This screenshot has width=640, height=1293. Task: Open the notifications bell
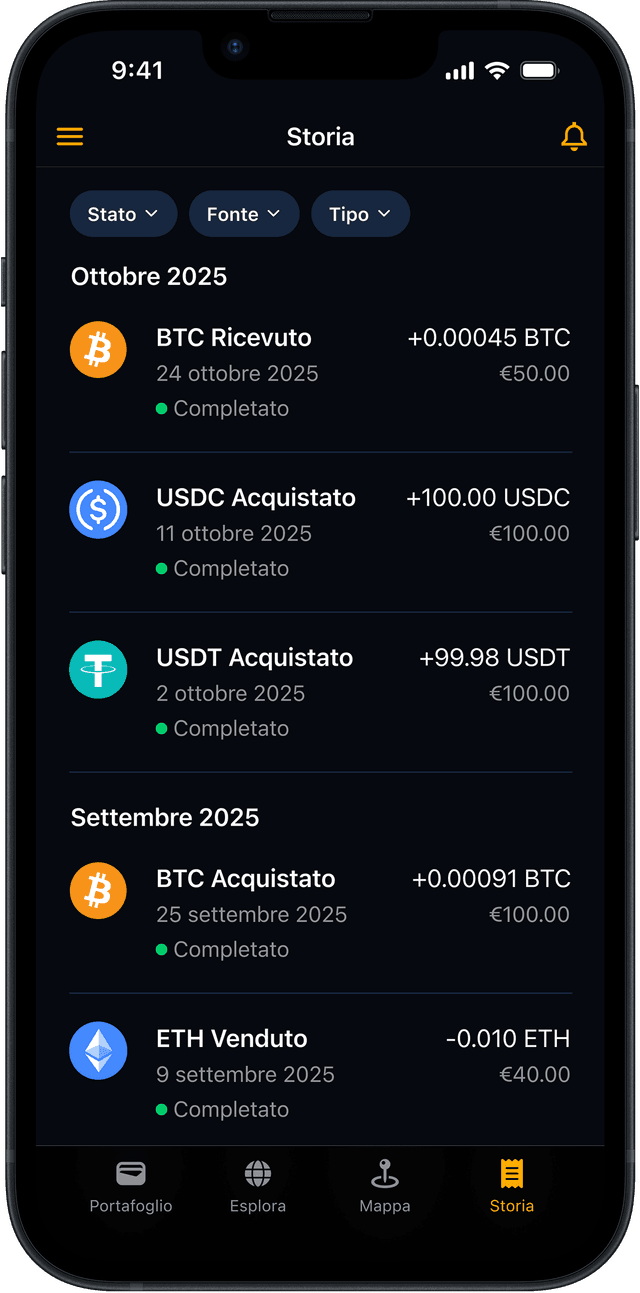pyautogui.click(x=573, y=137)
